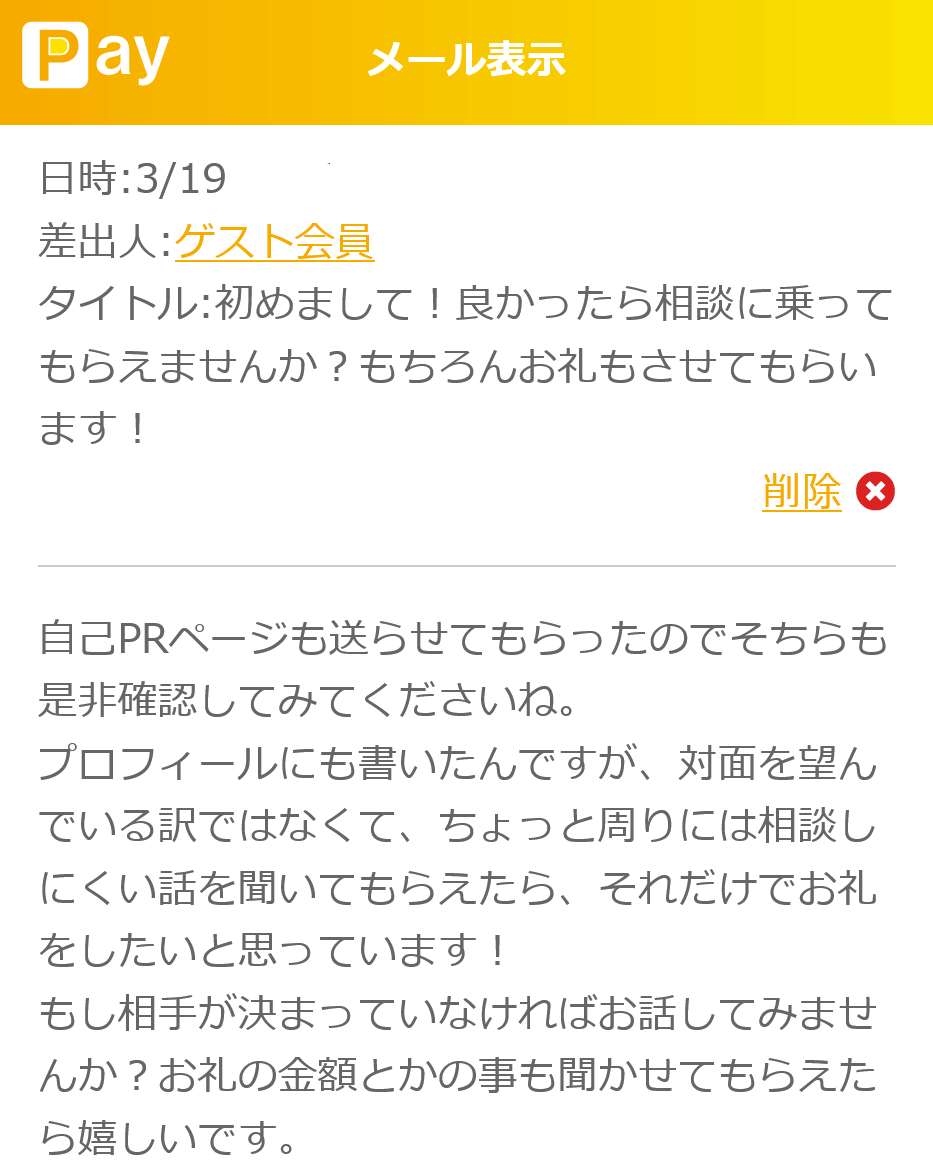Tap the Pay logo in the header
The width and height of the screenshot is (933, 1165).
pos(95,56)
